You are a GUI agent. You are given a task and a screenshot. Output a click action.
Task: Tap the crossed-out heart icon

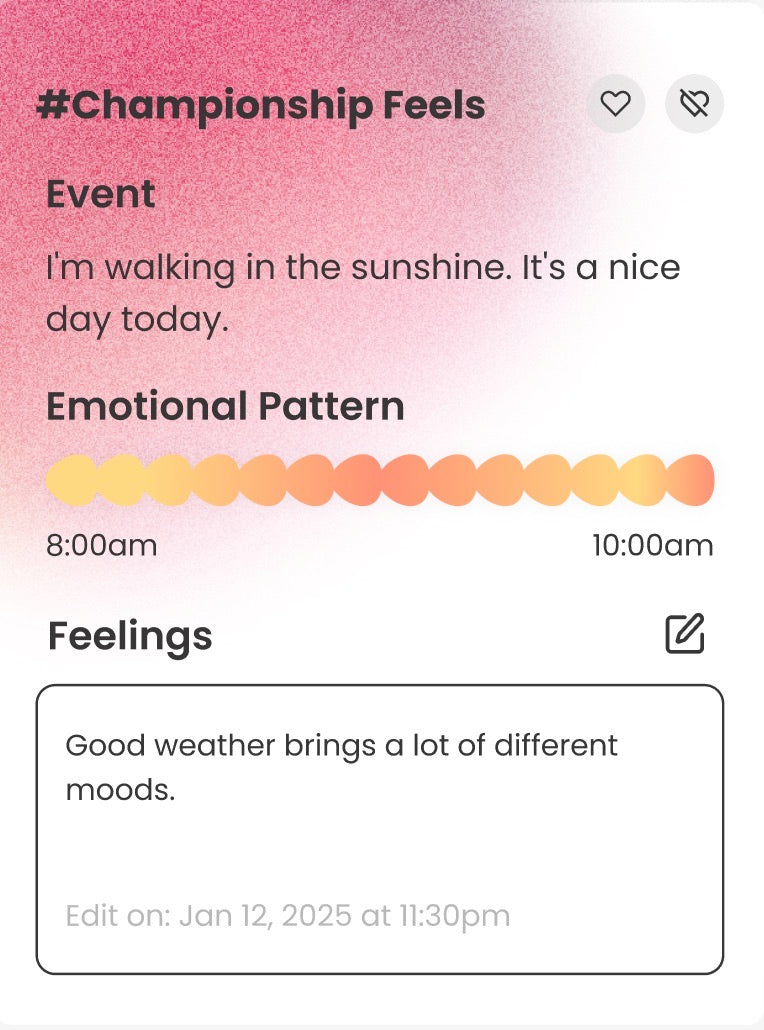pyautogui.click(x=694, y=103)
